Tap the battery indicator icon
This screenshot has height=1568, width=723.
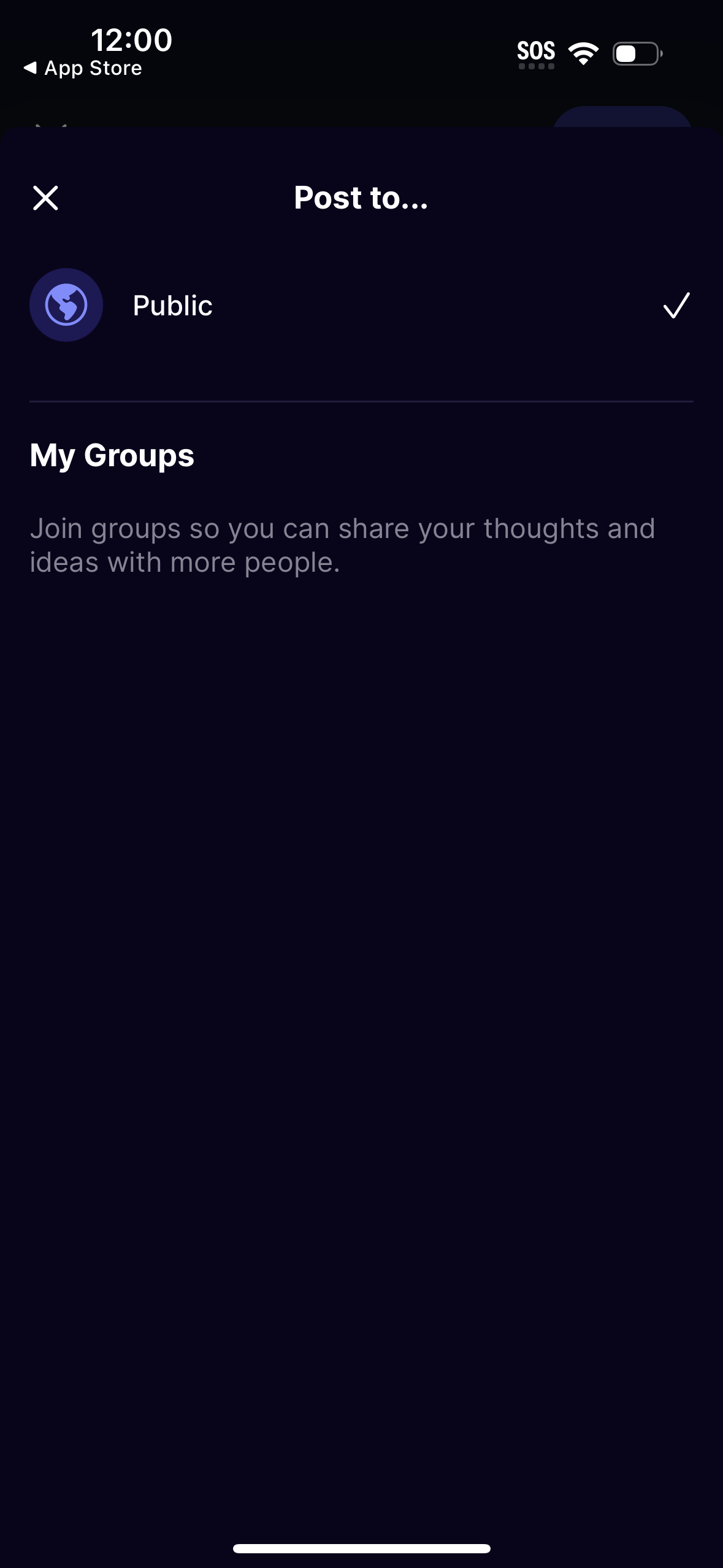[636, 54]
